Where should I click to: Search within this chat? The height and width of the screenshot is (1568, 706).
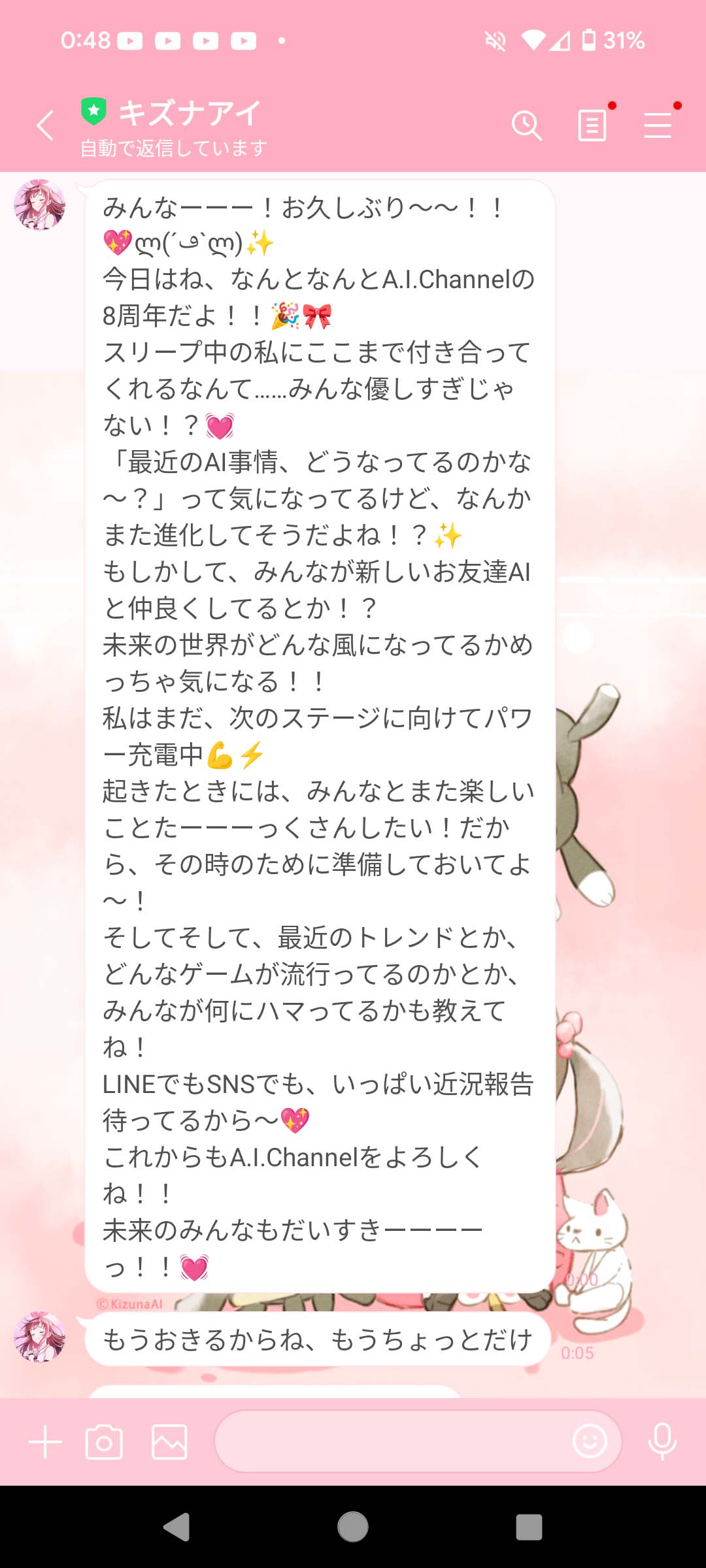[x=526, y=125]
